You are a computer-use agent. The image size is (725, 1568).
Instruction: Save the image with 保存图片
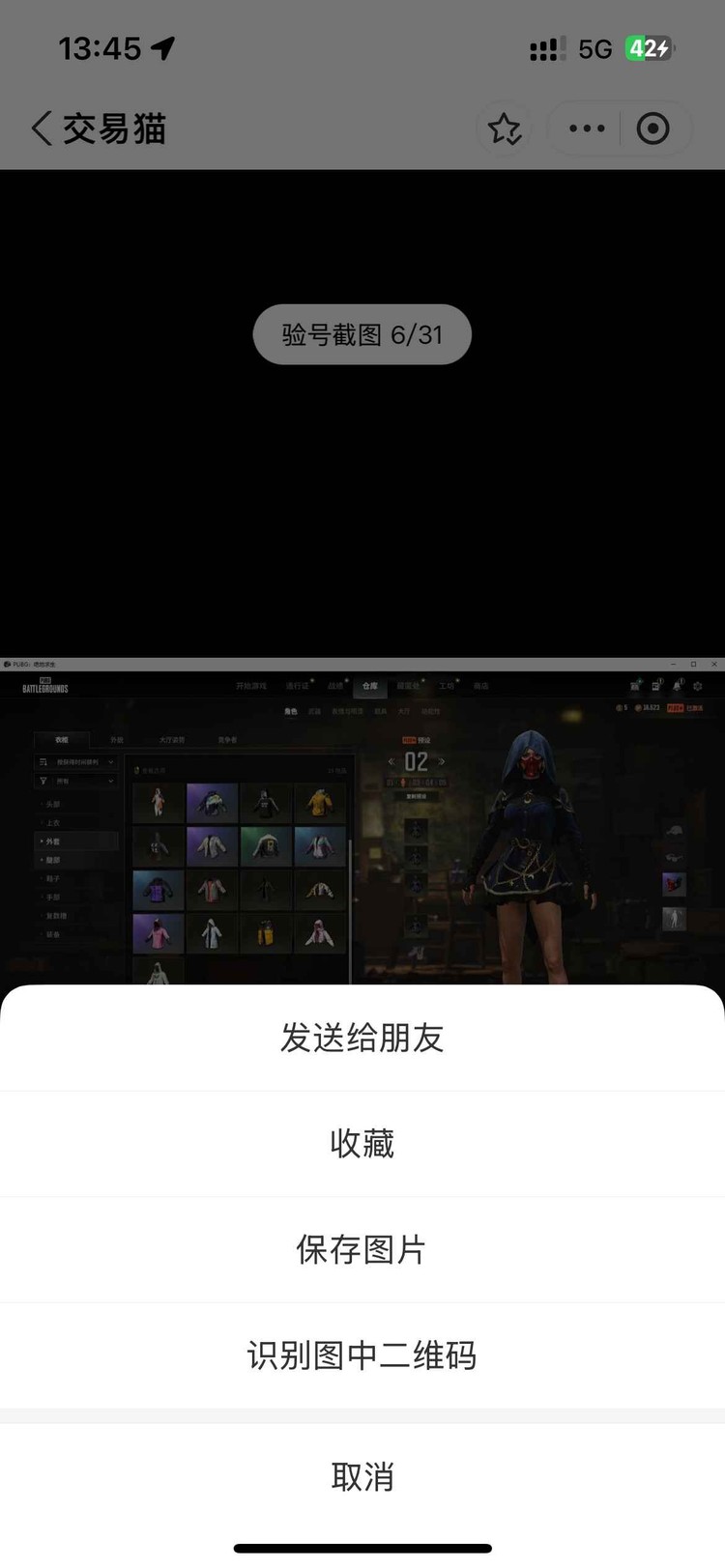coord(362,1249)
